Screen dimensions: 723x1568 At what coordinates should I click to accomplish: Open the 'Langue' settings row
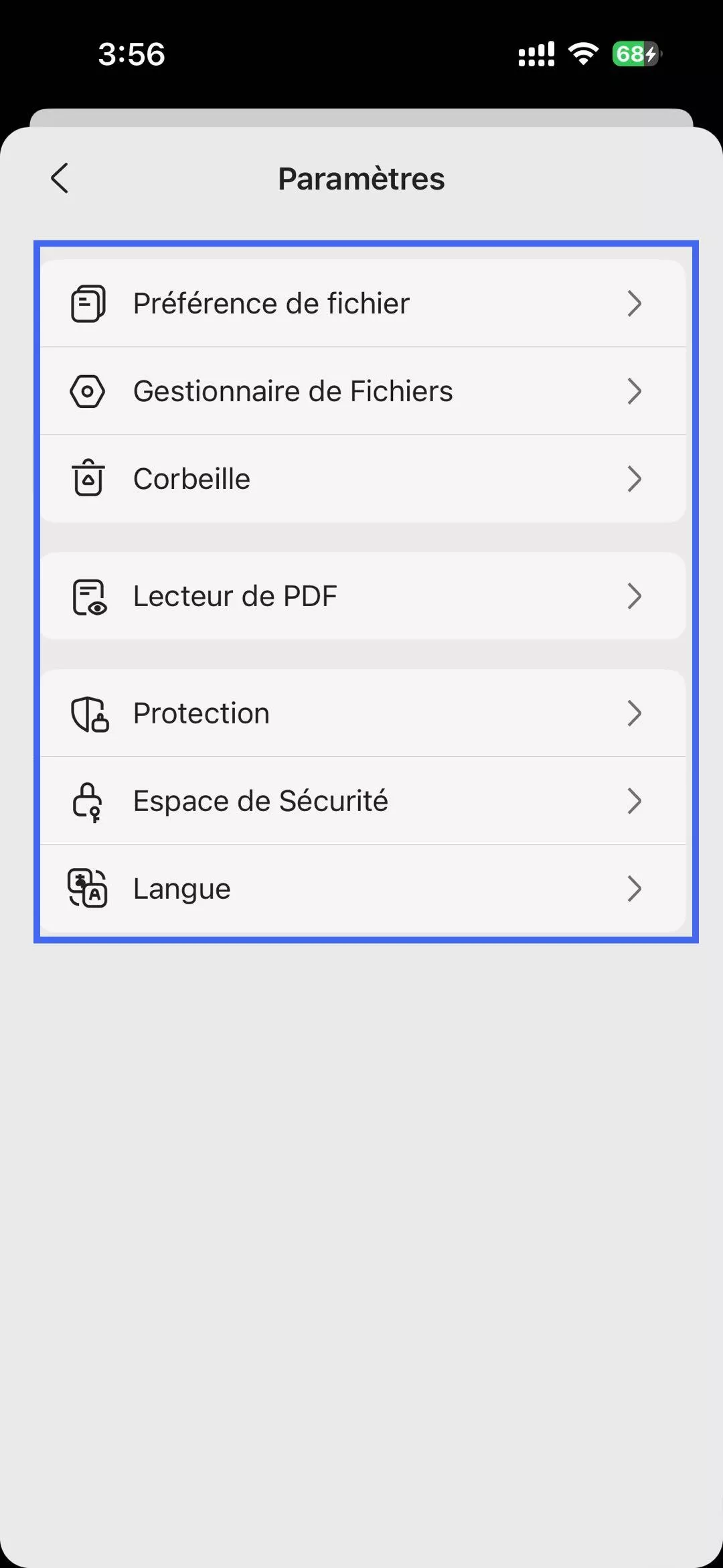click(x=361, y=887)
